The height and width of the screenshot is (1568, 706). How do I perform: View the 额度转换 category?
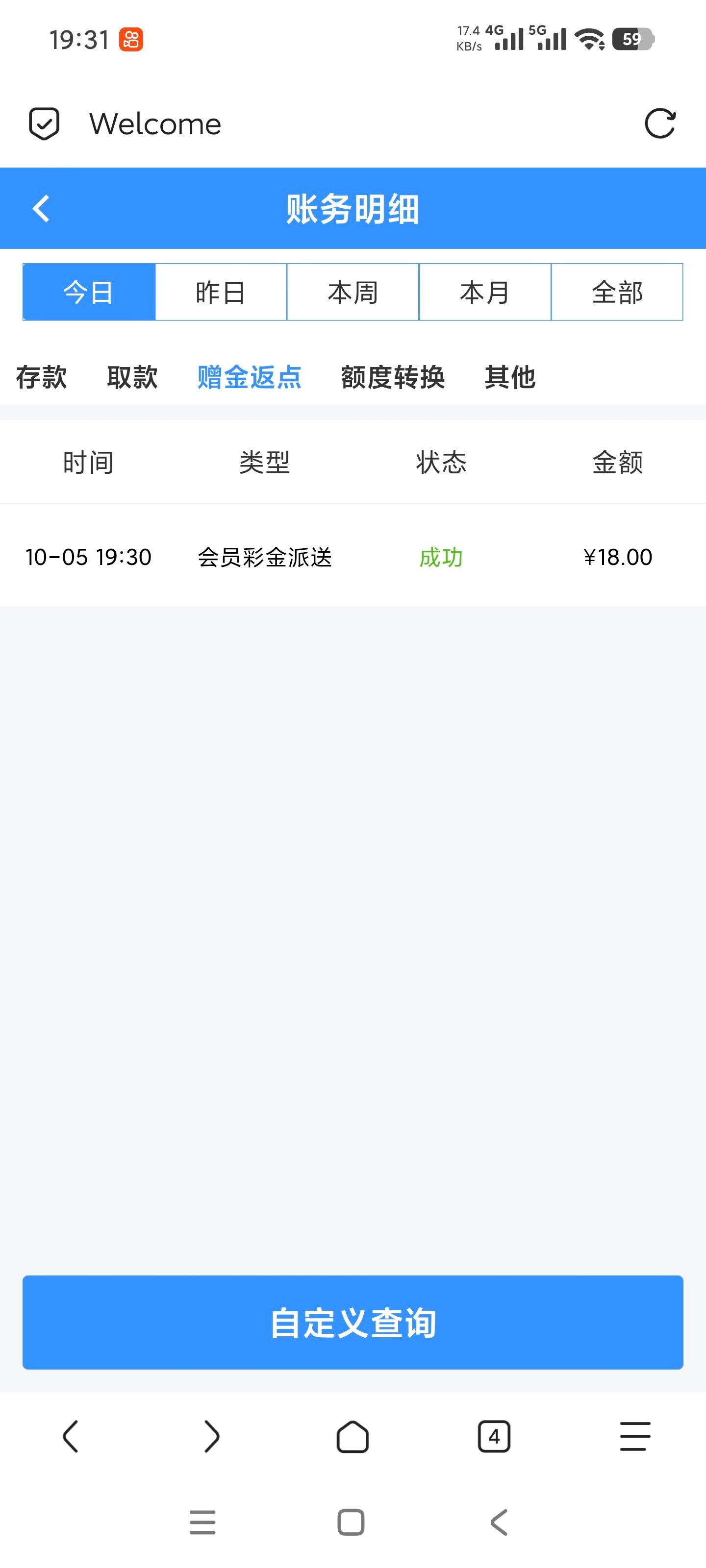click(393, 377)
